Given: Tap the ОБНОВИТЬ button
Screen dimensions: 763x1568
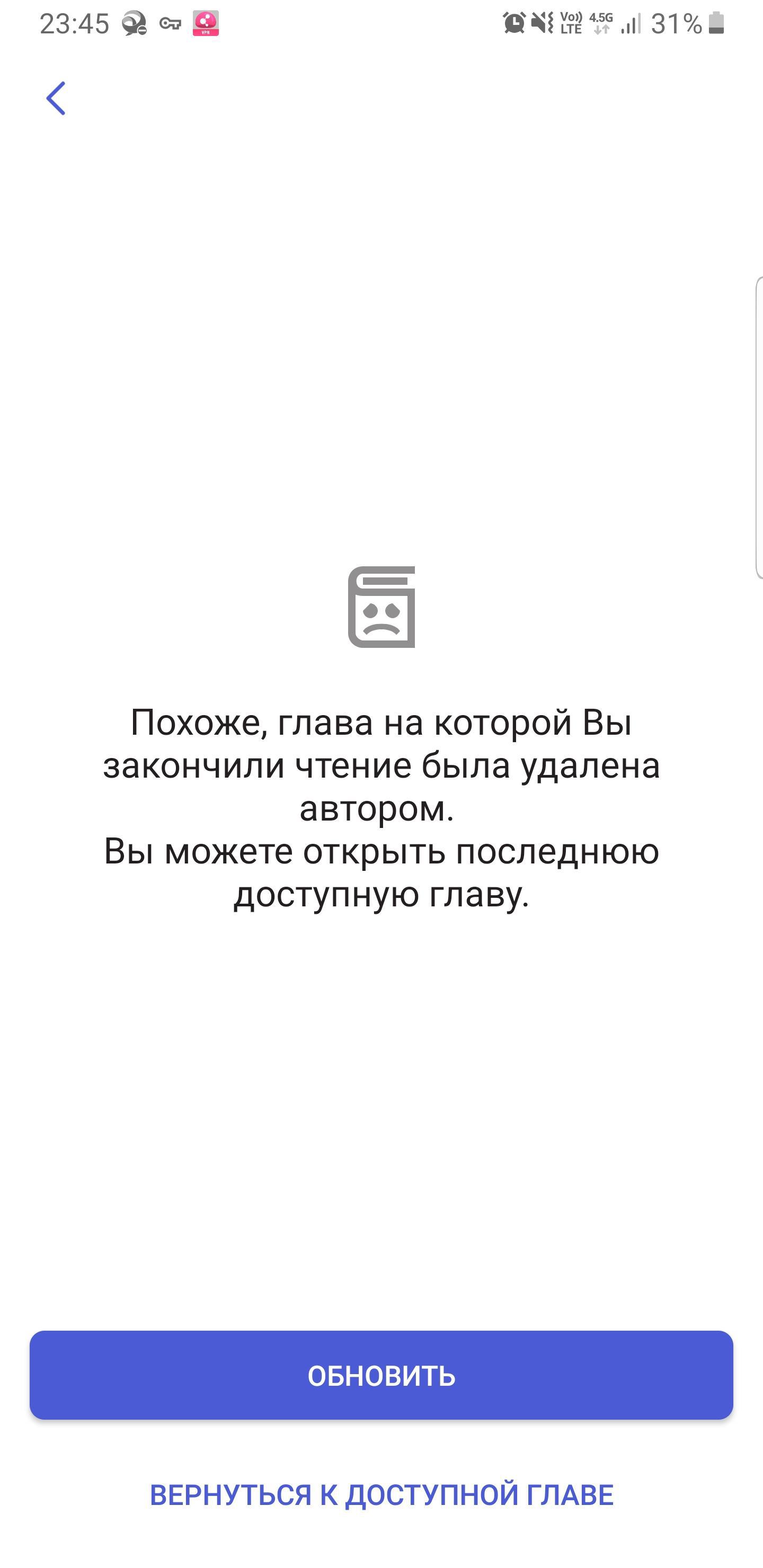Looking at the screenshot, I should point(381,1375).
